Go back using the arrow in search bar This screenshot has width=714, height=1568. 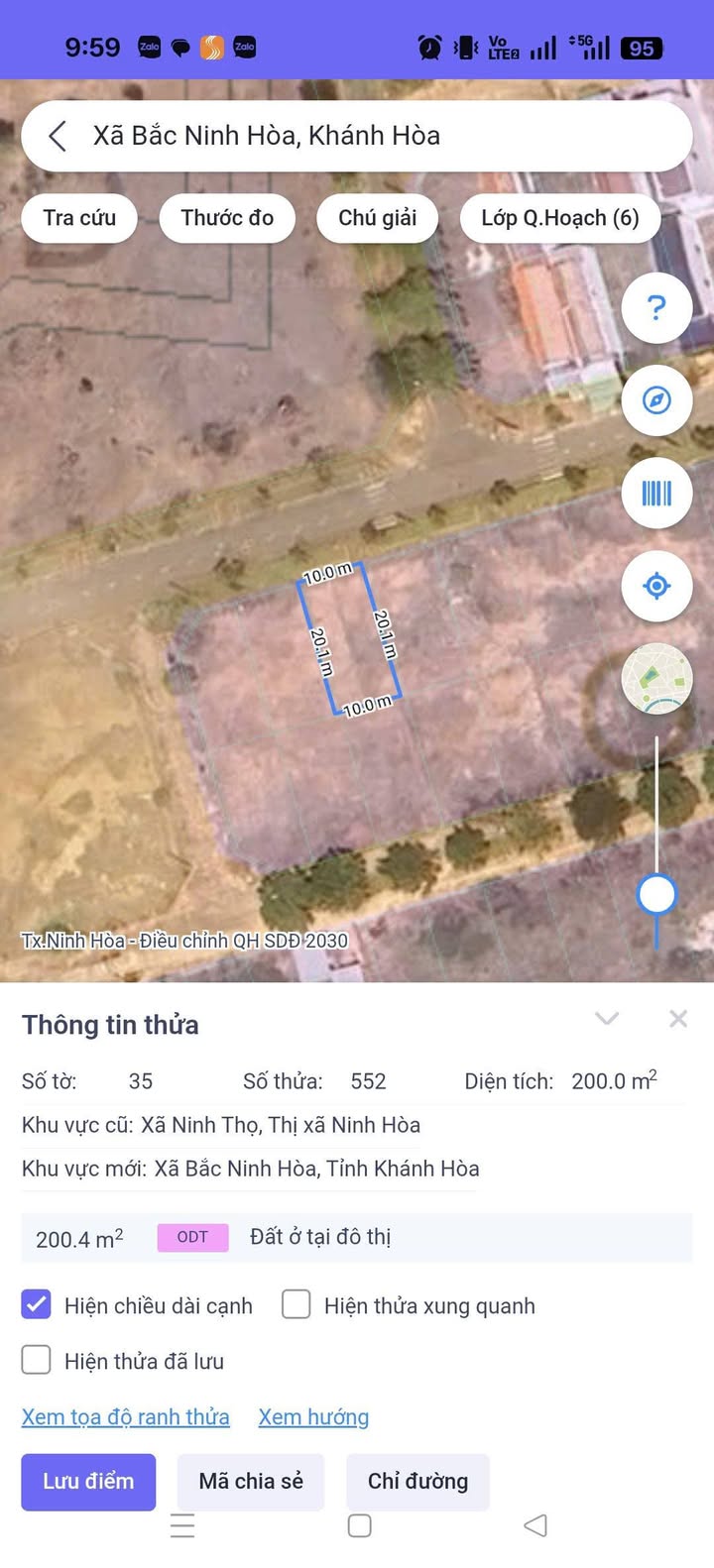58,136
